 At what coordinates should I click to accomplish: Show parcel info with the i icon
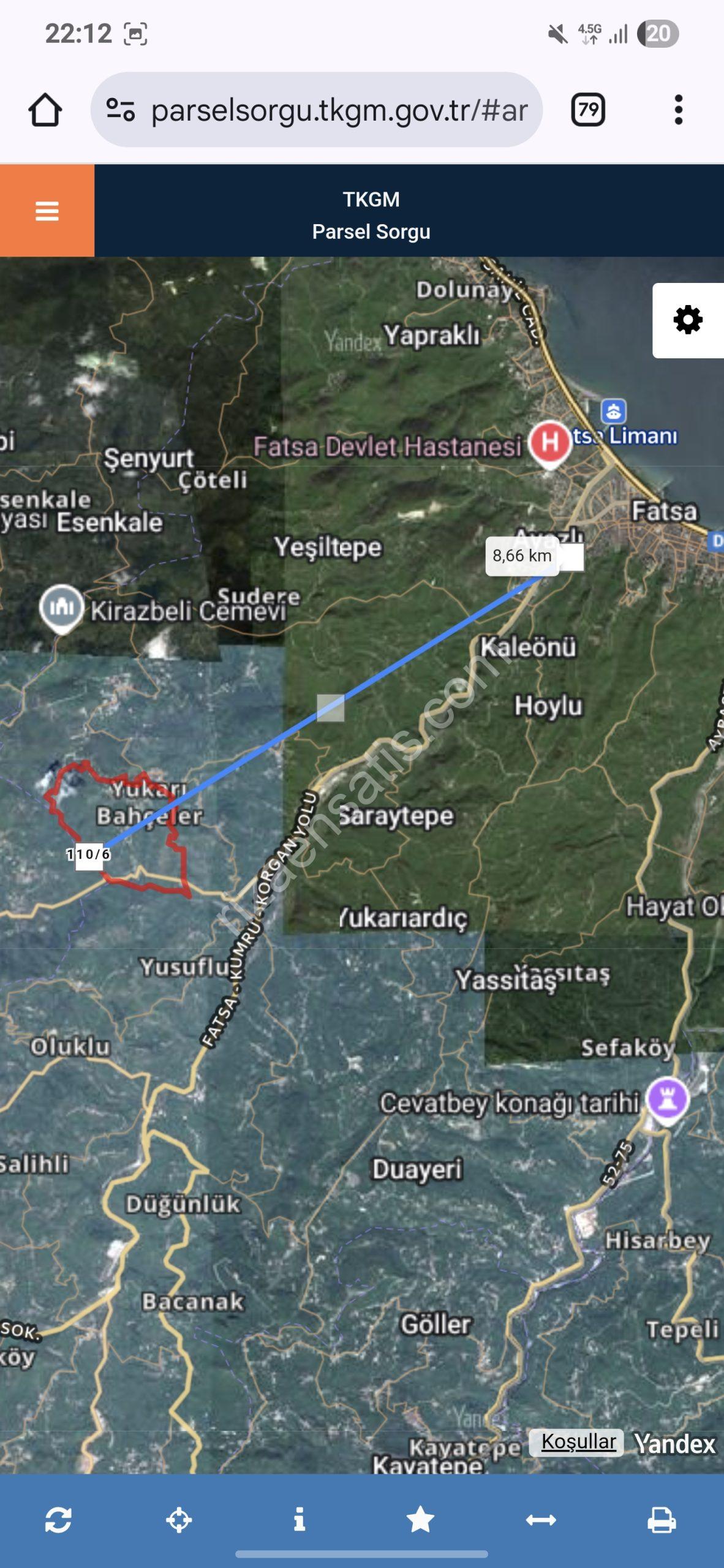click(300, 1520)
